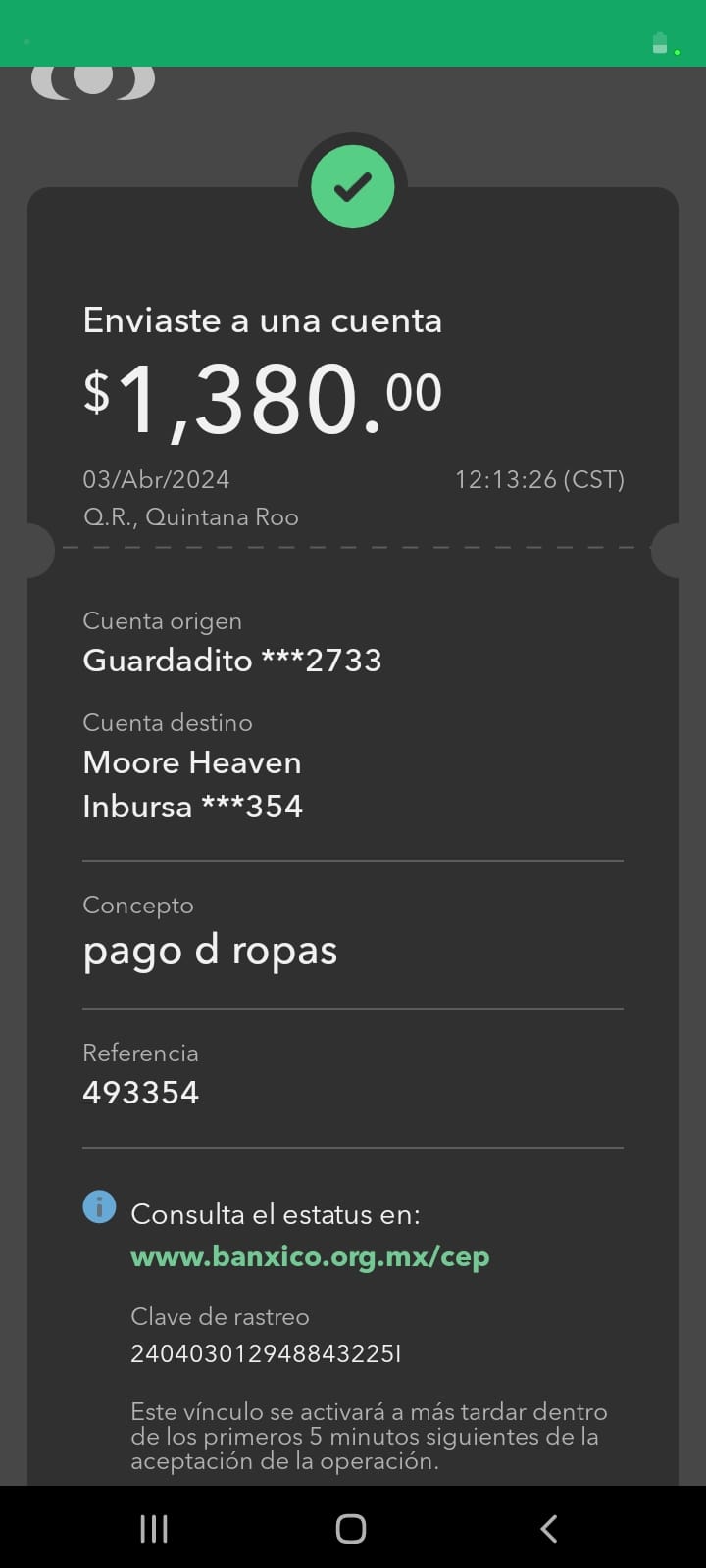Go back with the system back button
Image resolution: width=706 pixels, height=1568 pixels.
(549, 1528)
